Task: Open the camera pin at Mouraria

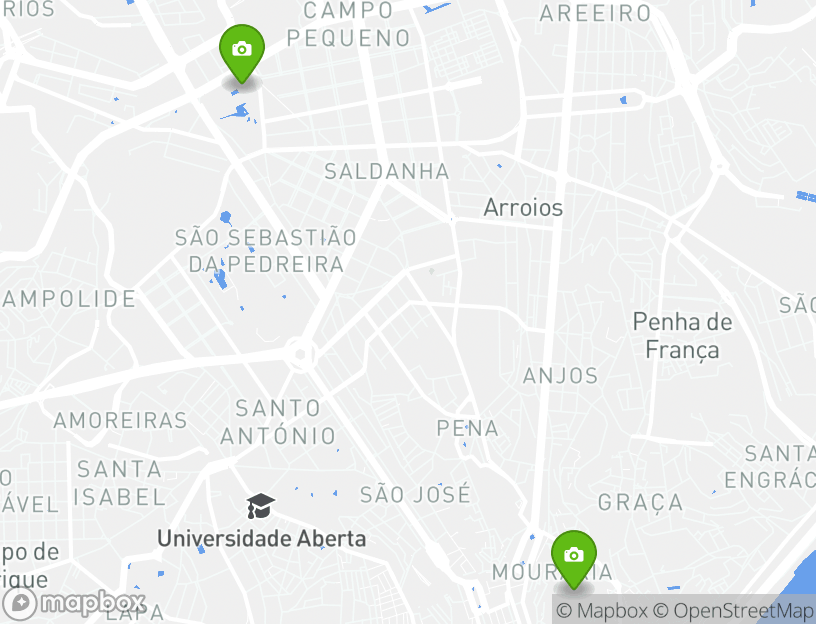Action: tap(574, 556)
